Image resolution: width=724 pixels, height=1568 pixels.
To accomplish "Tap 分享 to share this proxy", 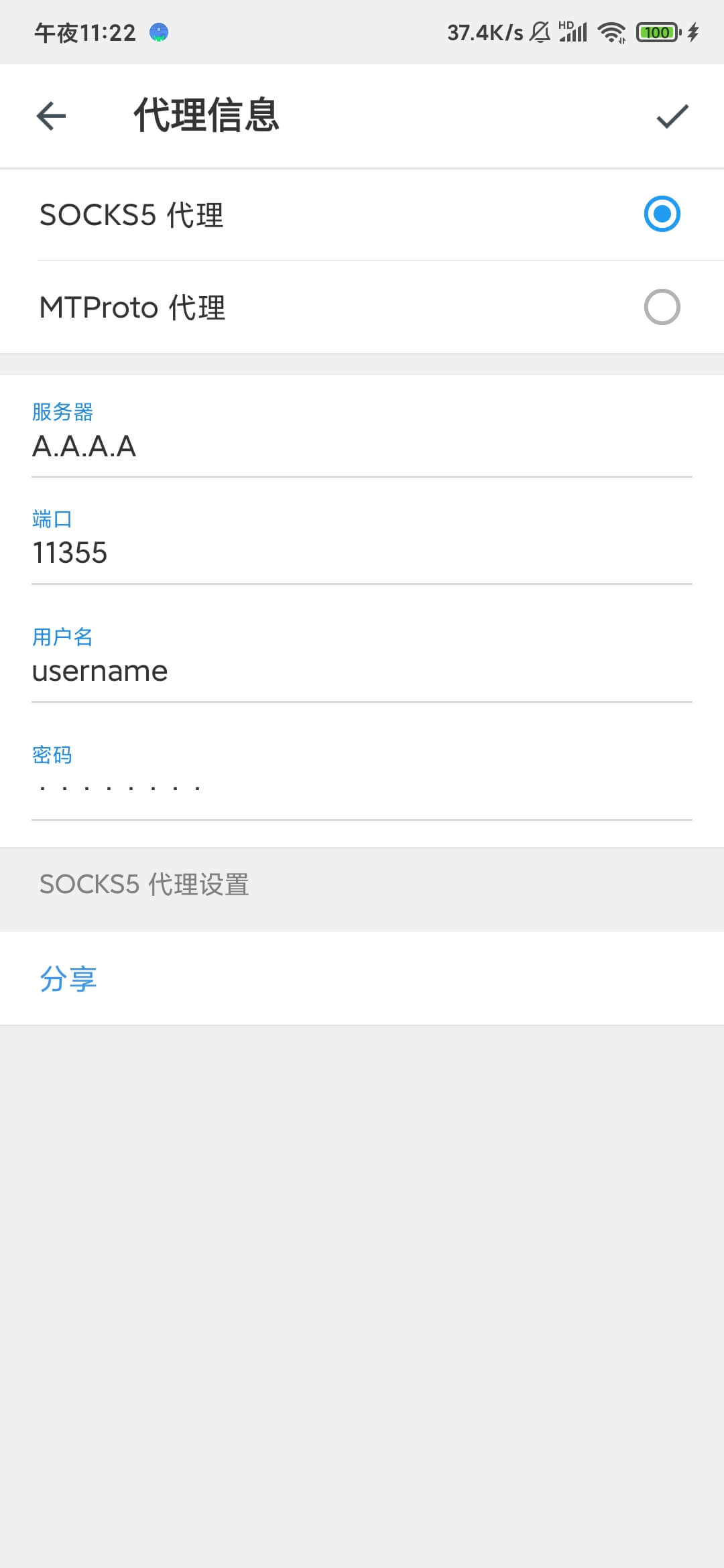I will point(68,978).
